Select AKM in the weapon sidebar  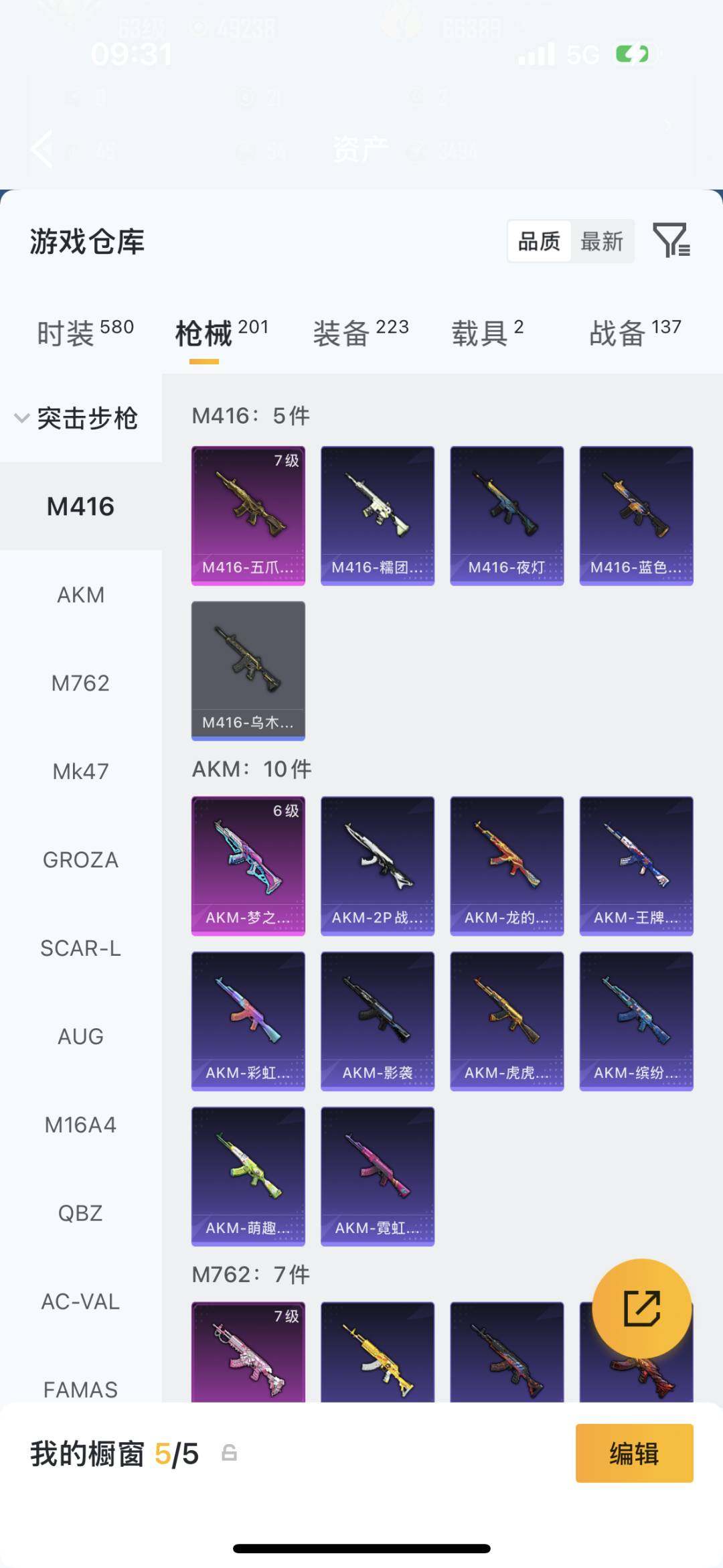point(80,595)
